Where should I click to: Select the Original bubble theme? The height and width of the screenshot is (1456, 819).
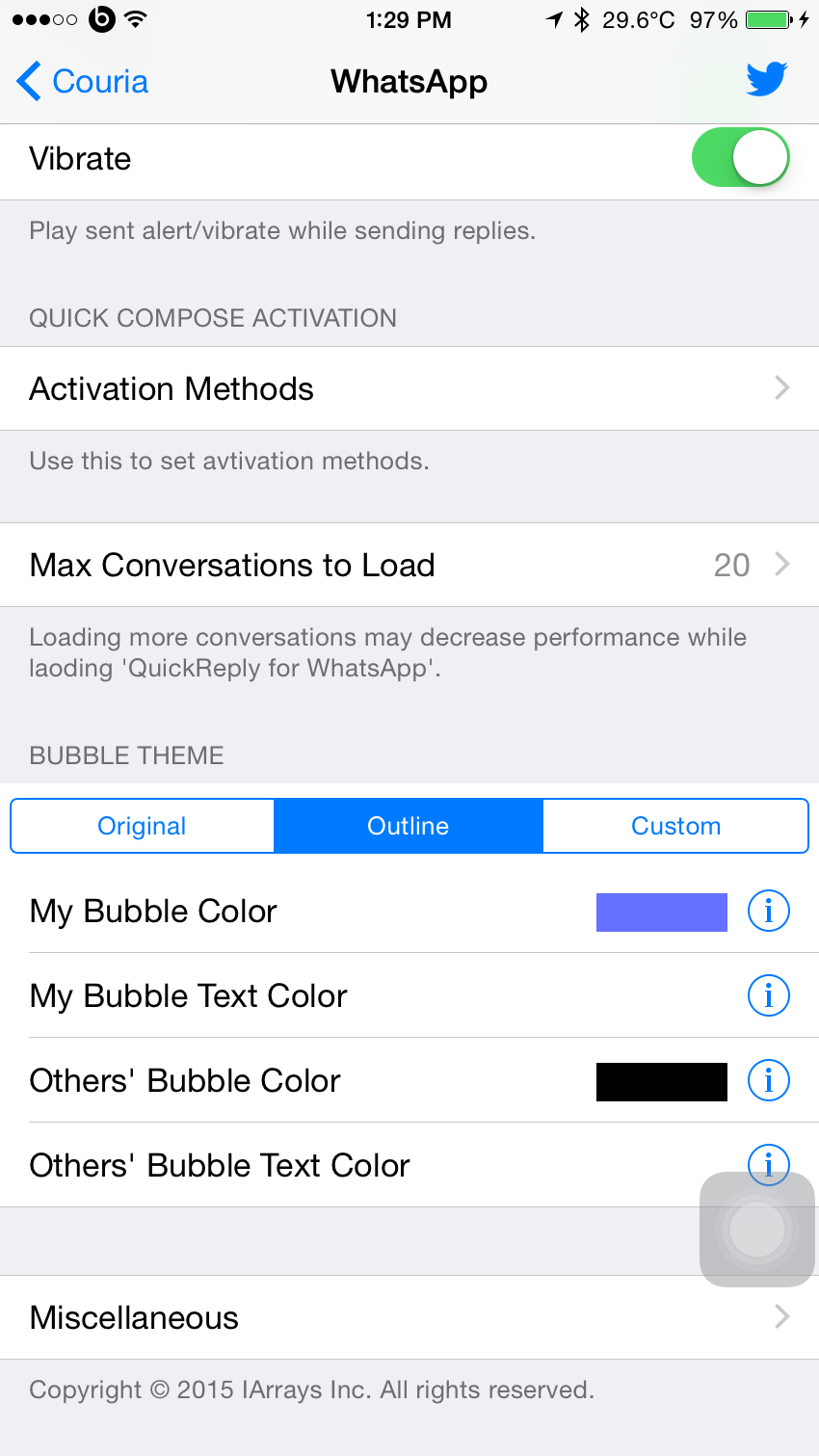point(143,826)
